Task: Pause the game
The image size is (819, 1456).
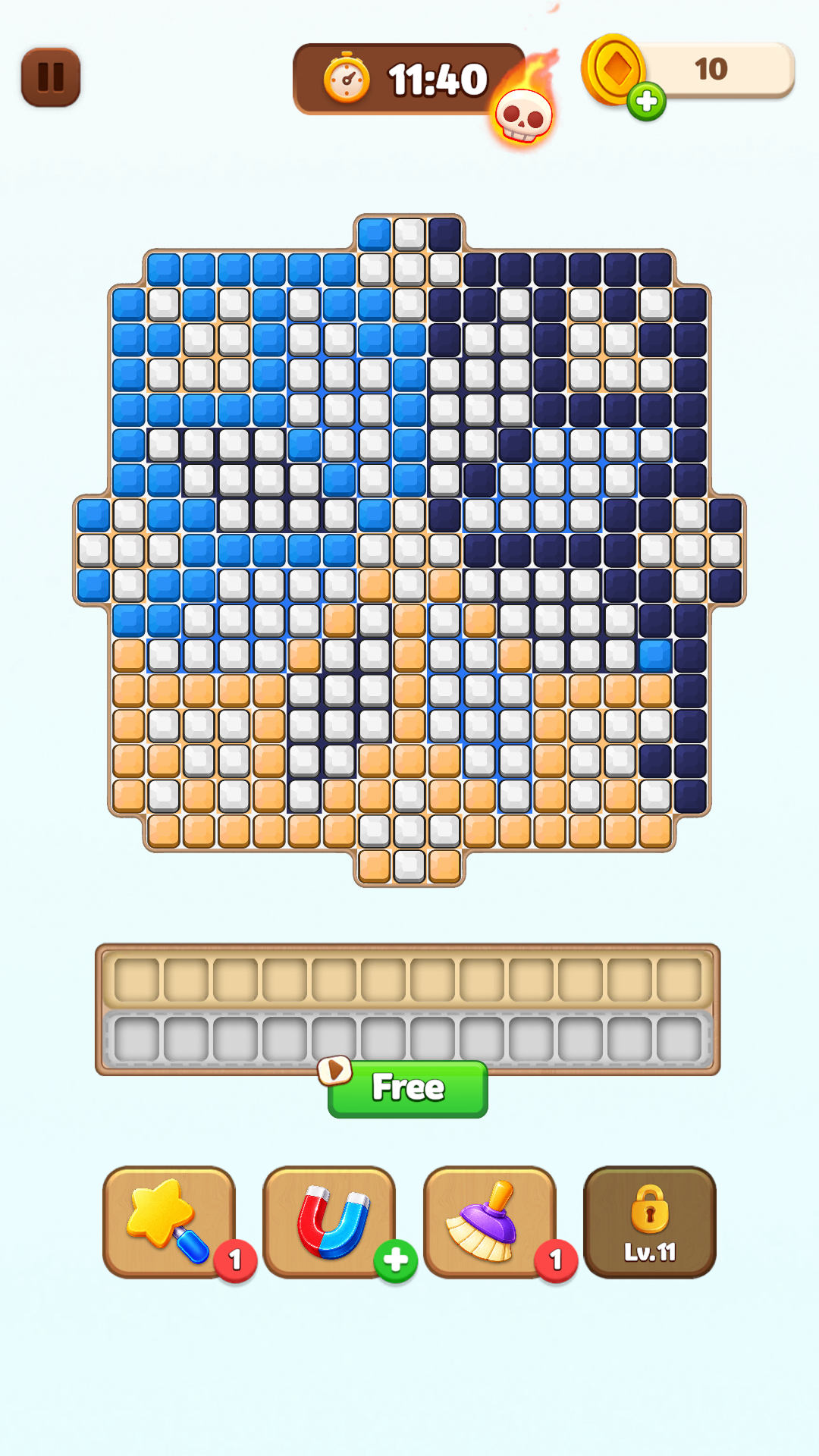Action: click(51, 77)
